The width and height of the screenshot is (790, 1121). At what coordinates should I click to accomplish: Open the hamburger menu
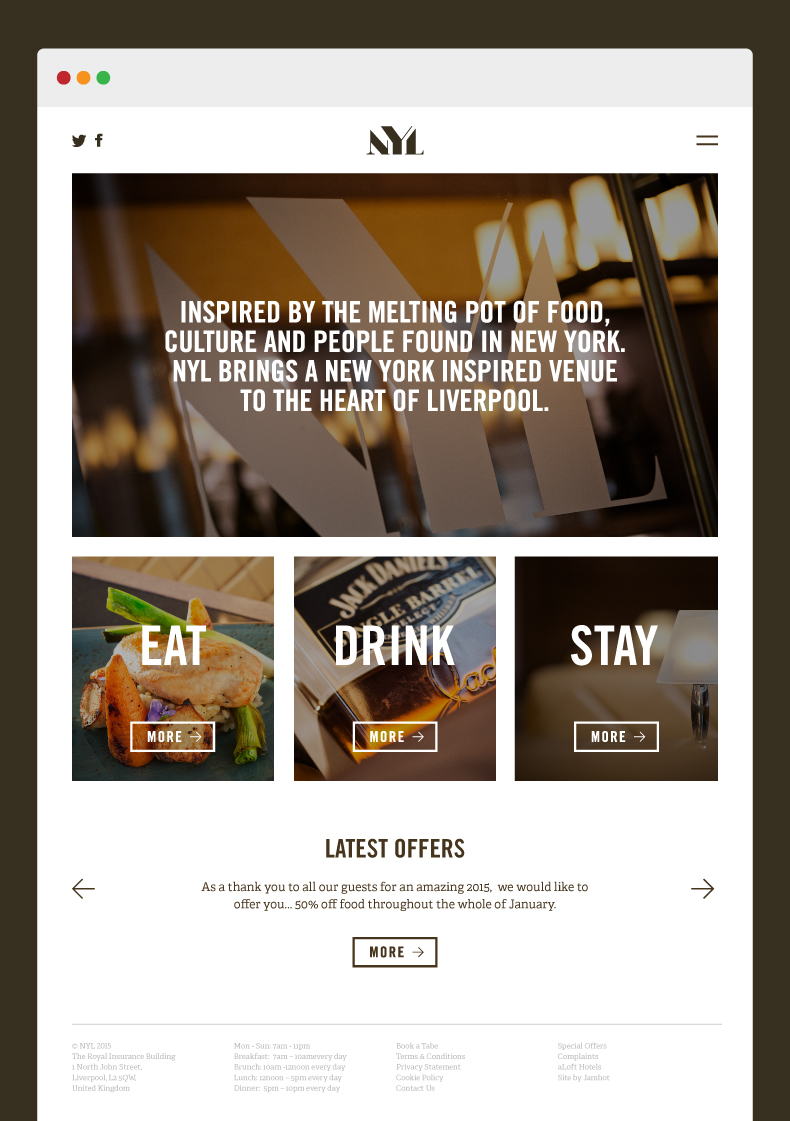click(x=707, y=141)
